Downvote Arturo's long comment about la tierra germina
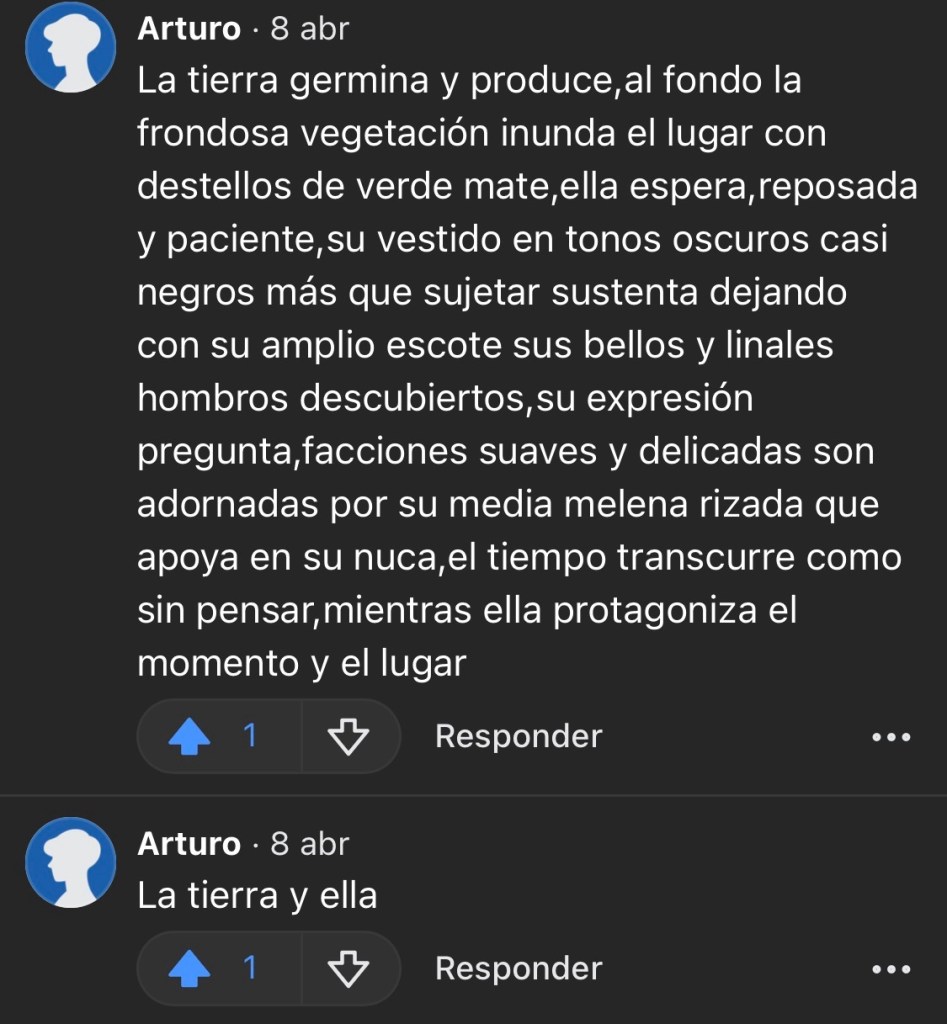The image size is (947, 1024). pyautogui.click(x=349, y=737)
